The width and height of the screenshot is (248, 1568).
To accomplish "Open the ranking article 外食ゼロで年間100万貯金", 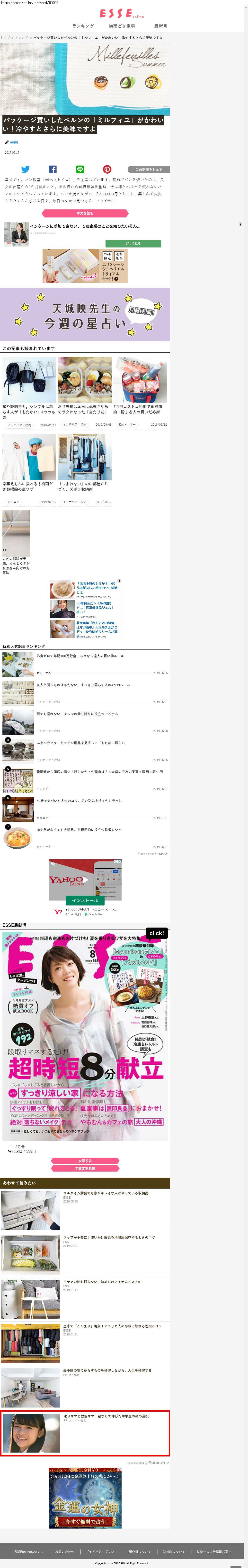I will (80, 656).
